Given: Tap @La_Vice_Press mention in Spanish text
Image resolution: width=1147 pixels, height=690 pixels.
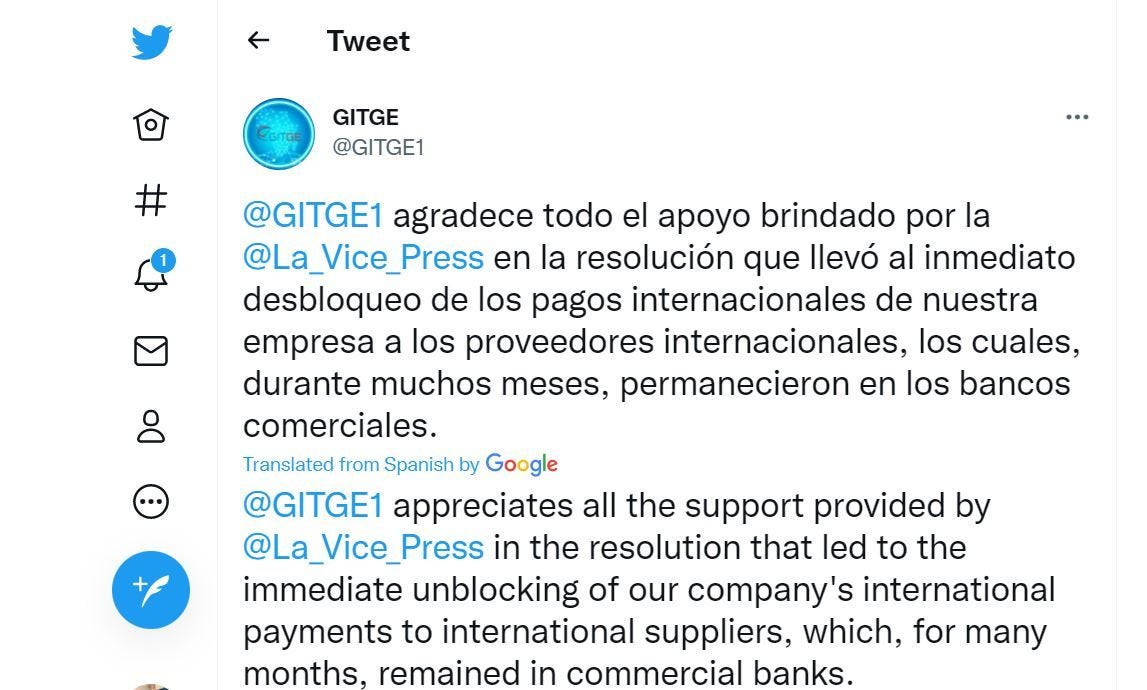Looking at the screenshot, I should 363,258.
